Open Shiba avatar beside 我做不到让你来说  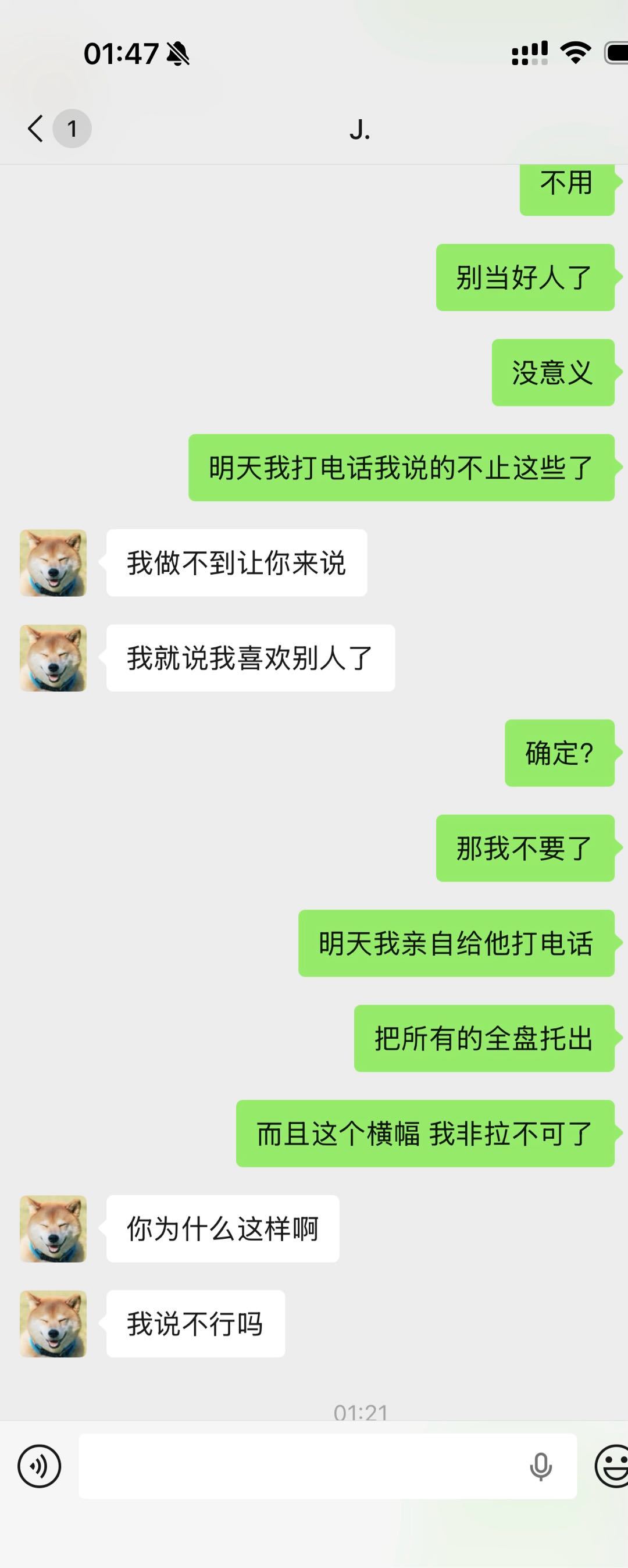(x=53, y=562)
